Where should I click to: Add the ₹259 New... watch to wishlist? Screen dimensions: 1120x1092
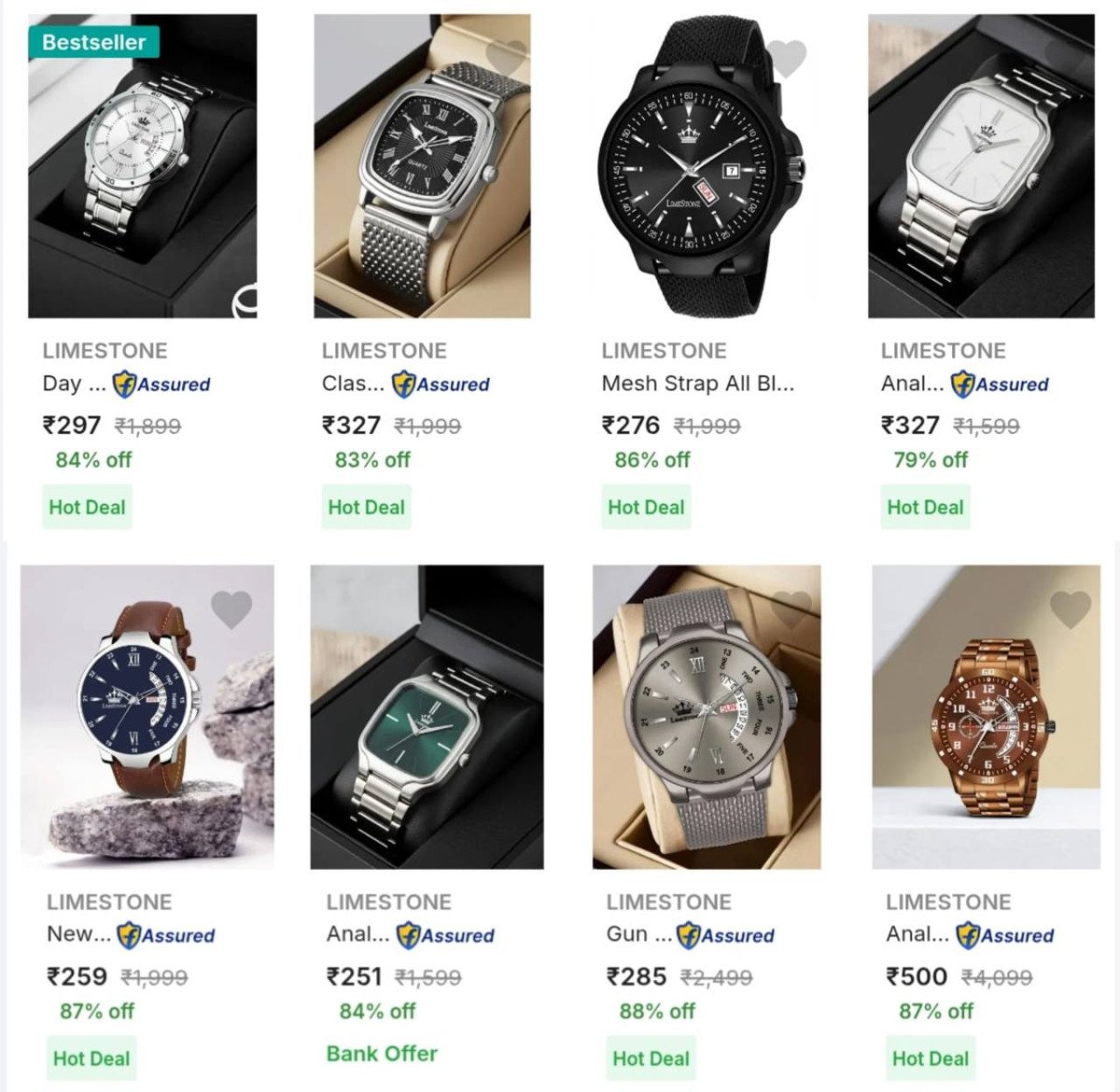click(x=231, y=610)
